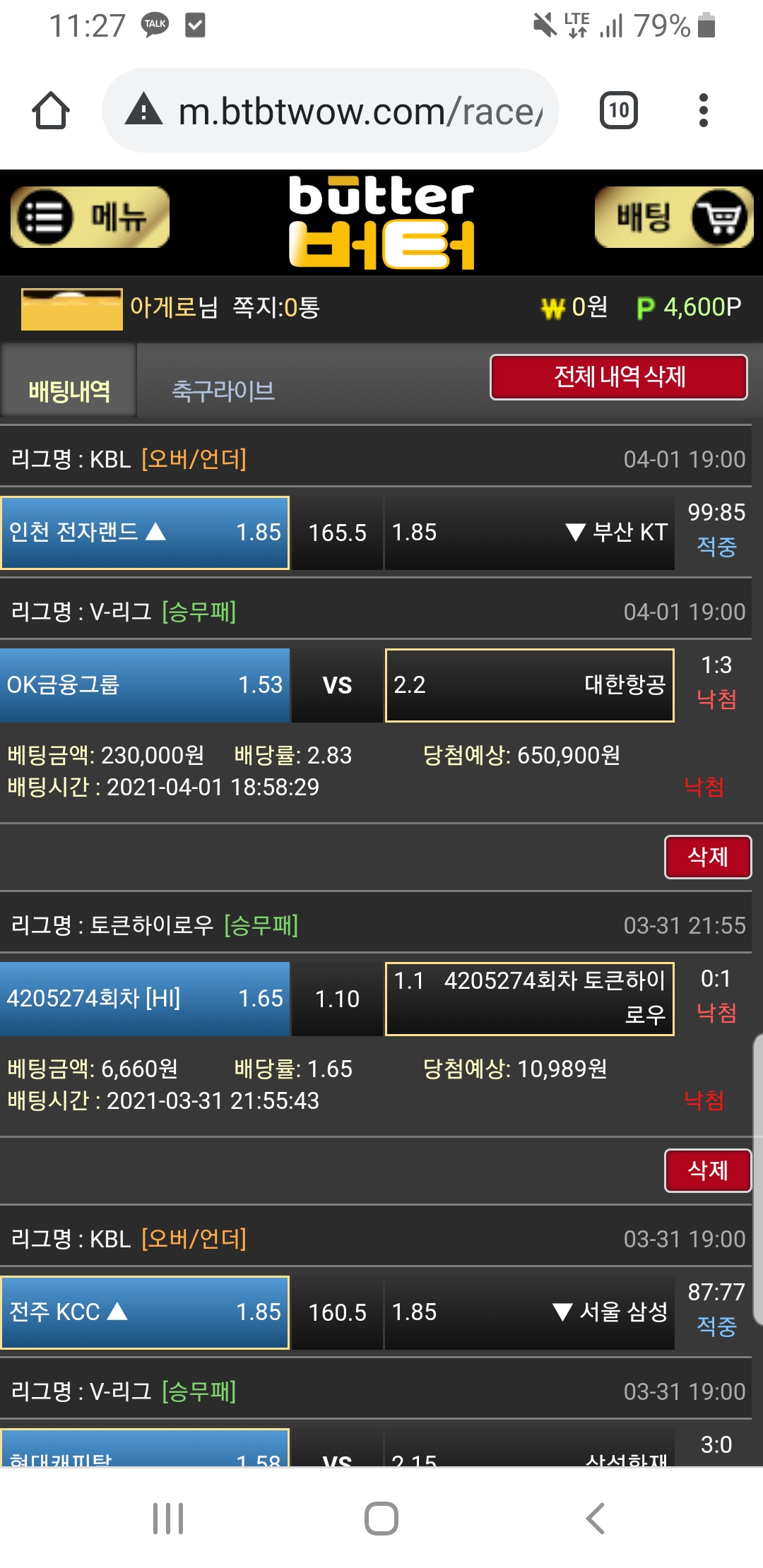Tap the browser butter logo

[x=381, y=222]
